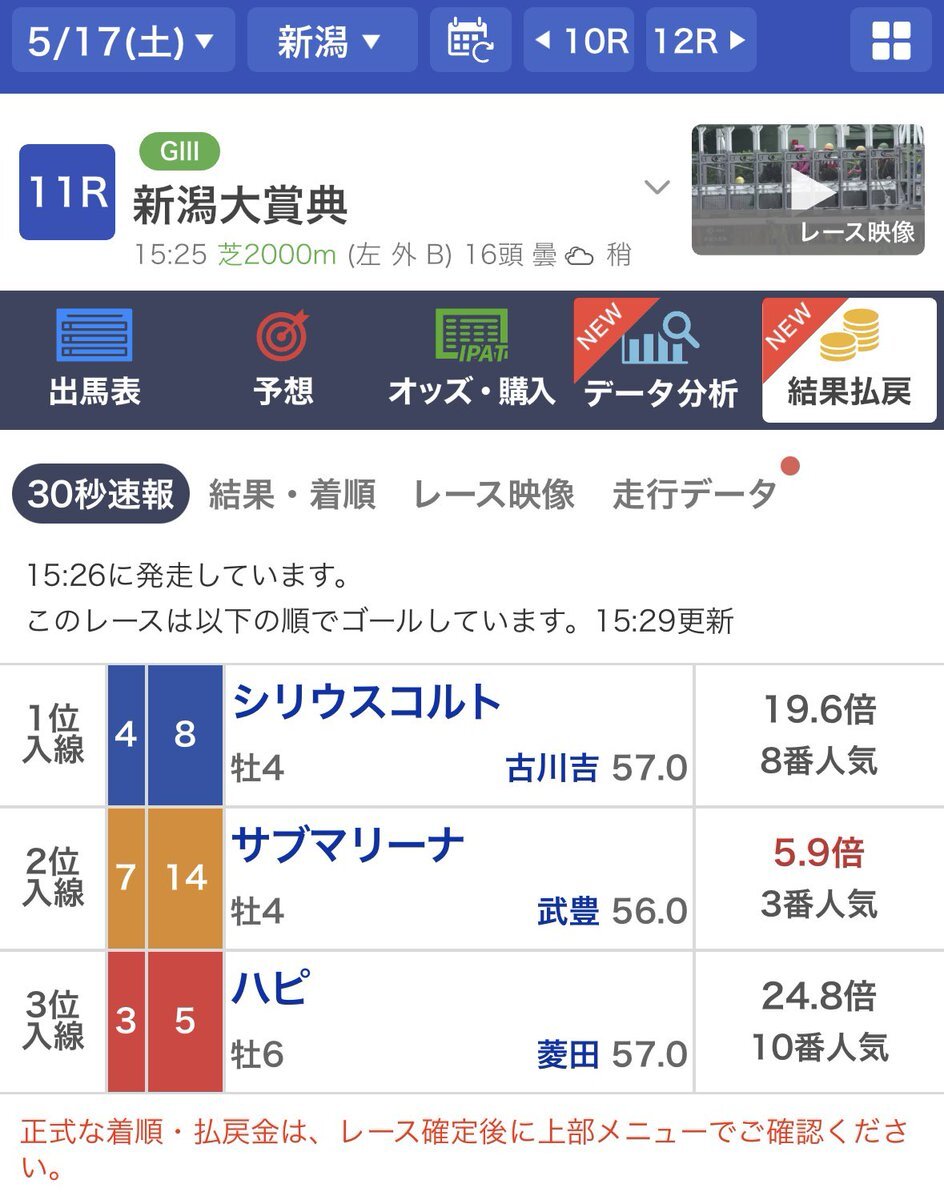Viewport: 944px width, 1200px height.
Task: Expand the 新潟大賞典 race details chevron
Action: click(657, 187)
